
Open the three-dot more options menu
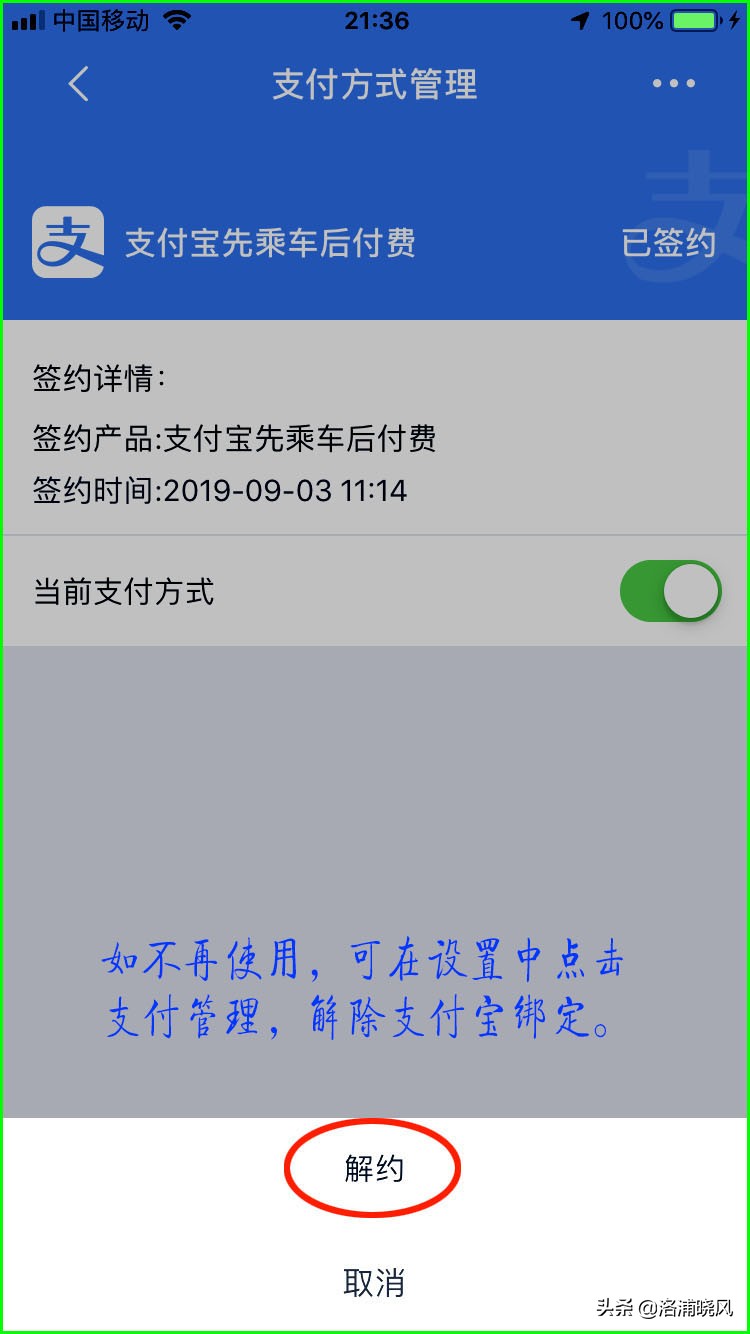[672, 84]
